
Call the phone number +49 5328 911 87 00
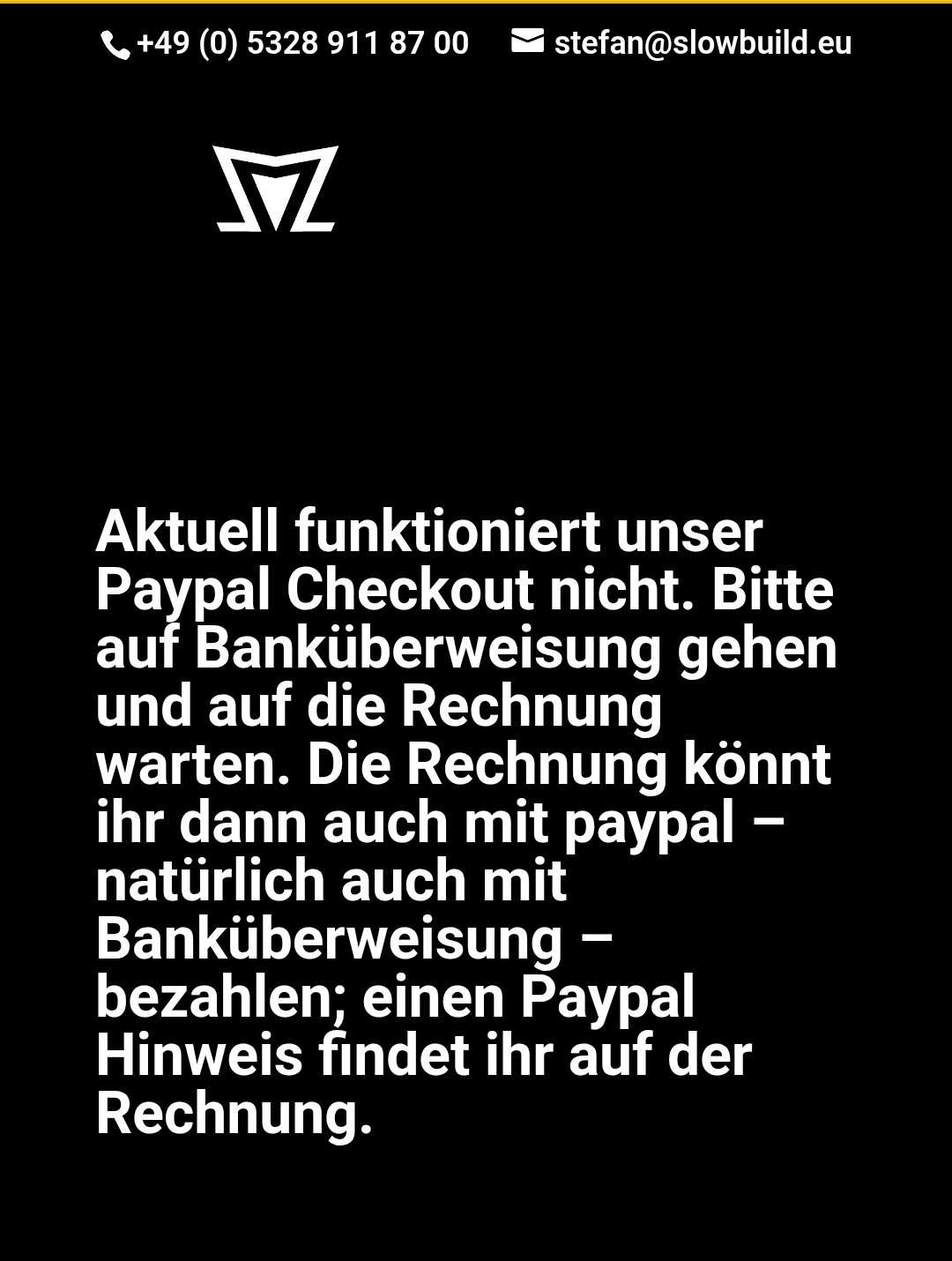coord(301,43)
